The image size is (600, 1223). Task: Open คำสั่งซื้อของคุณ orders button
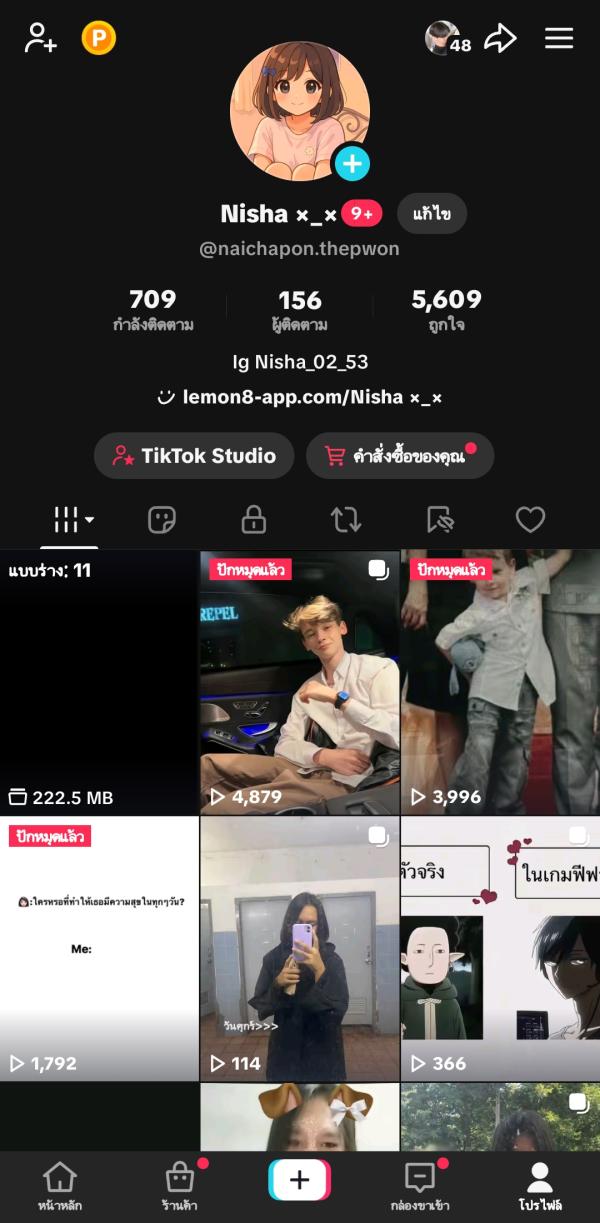[x=400, y=456]
